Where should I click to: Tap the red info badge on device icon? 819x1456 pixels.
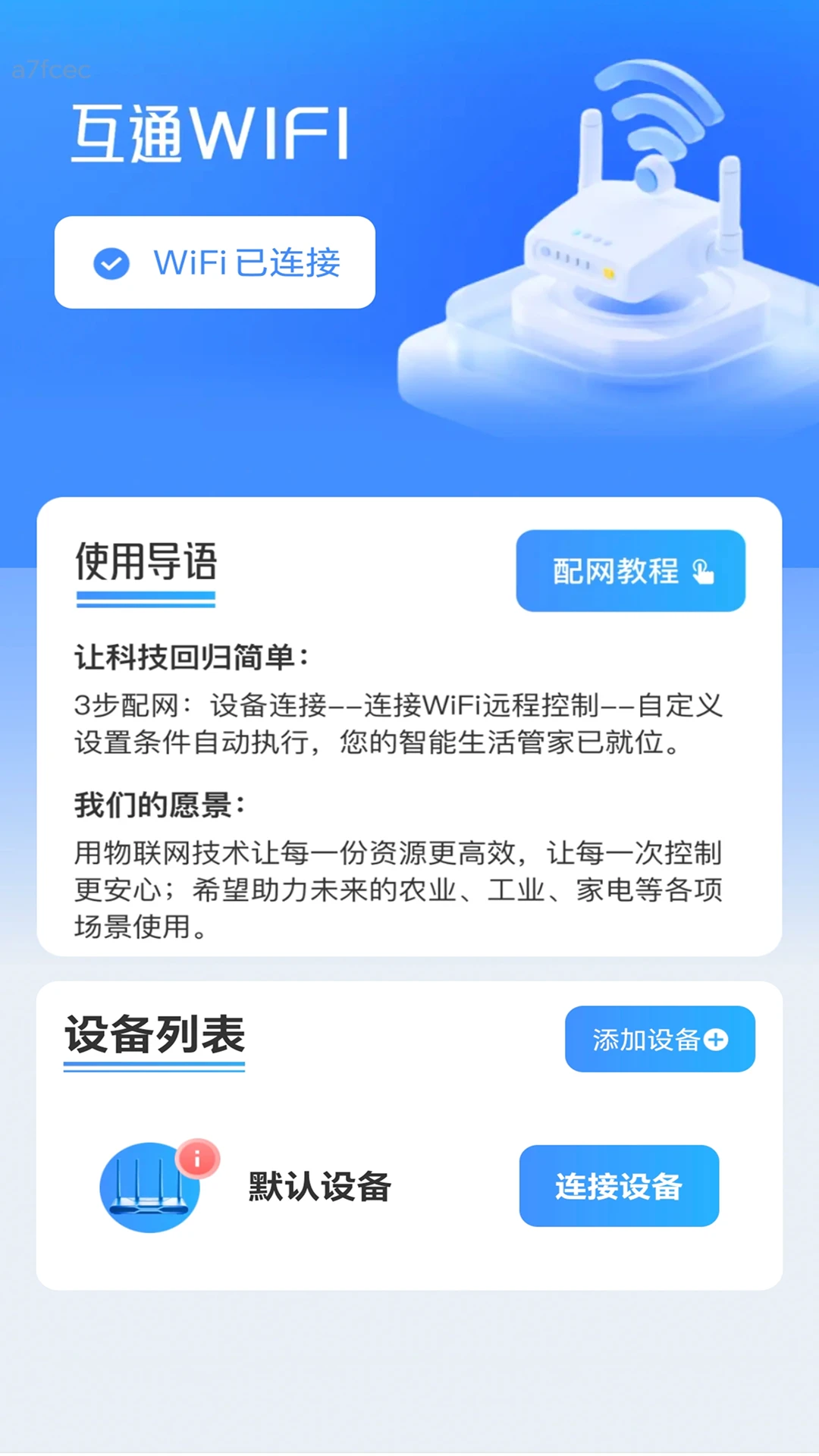click(197, 1159)
